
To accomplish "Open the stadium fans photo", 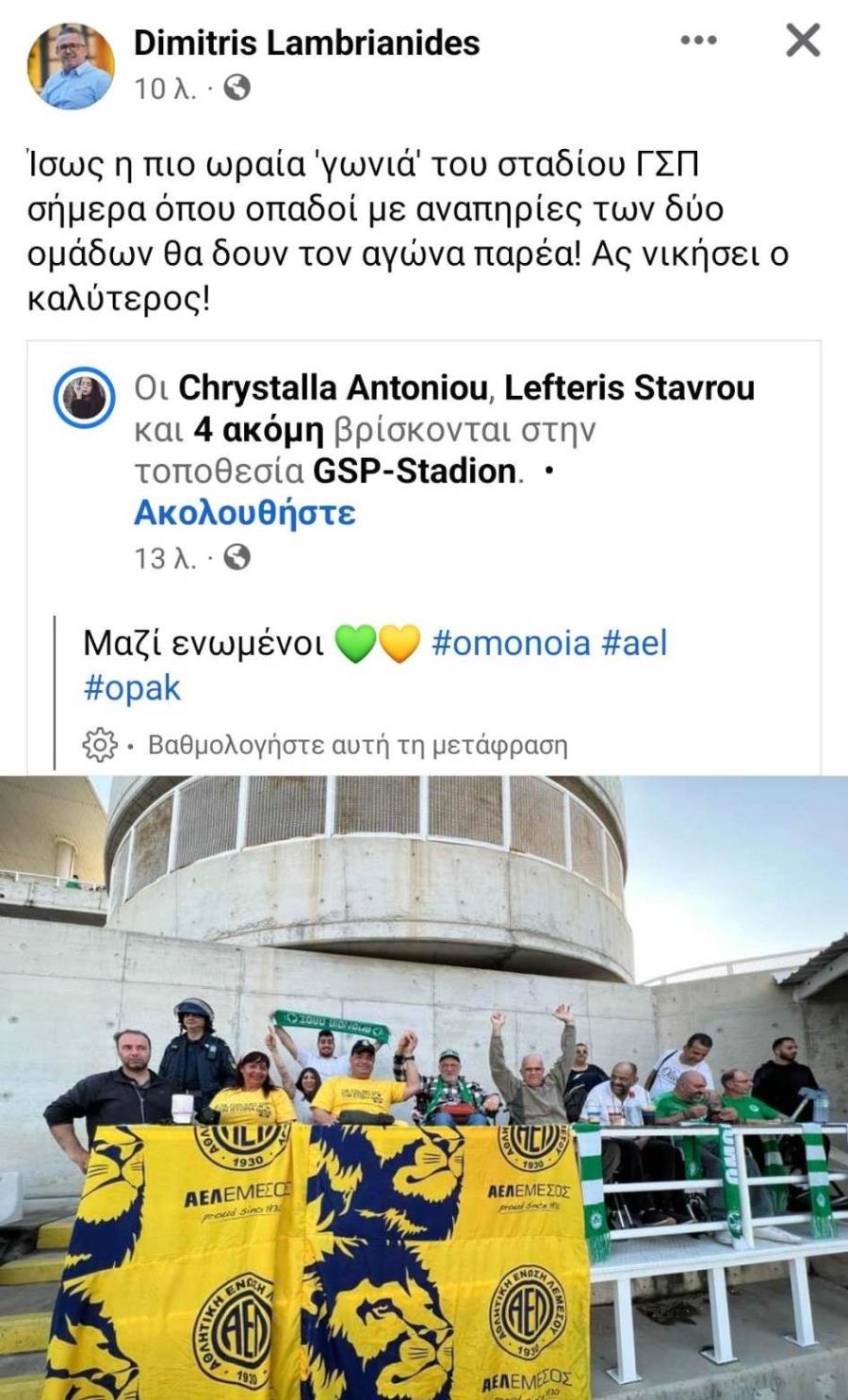I will 424,1084.
